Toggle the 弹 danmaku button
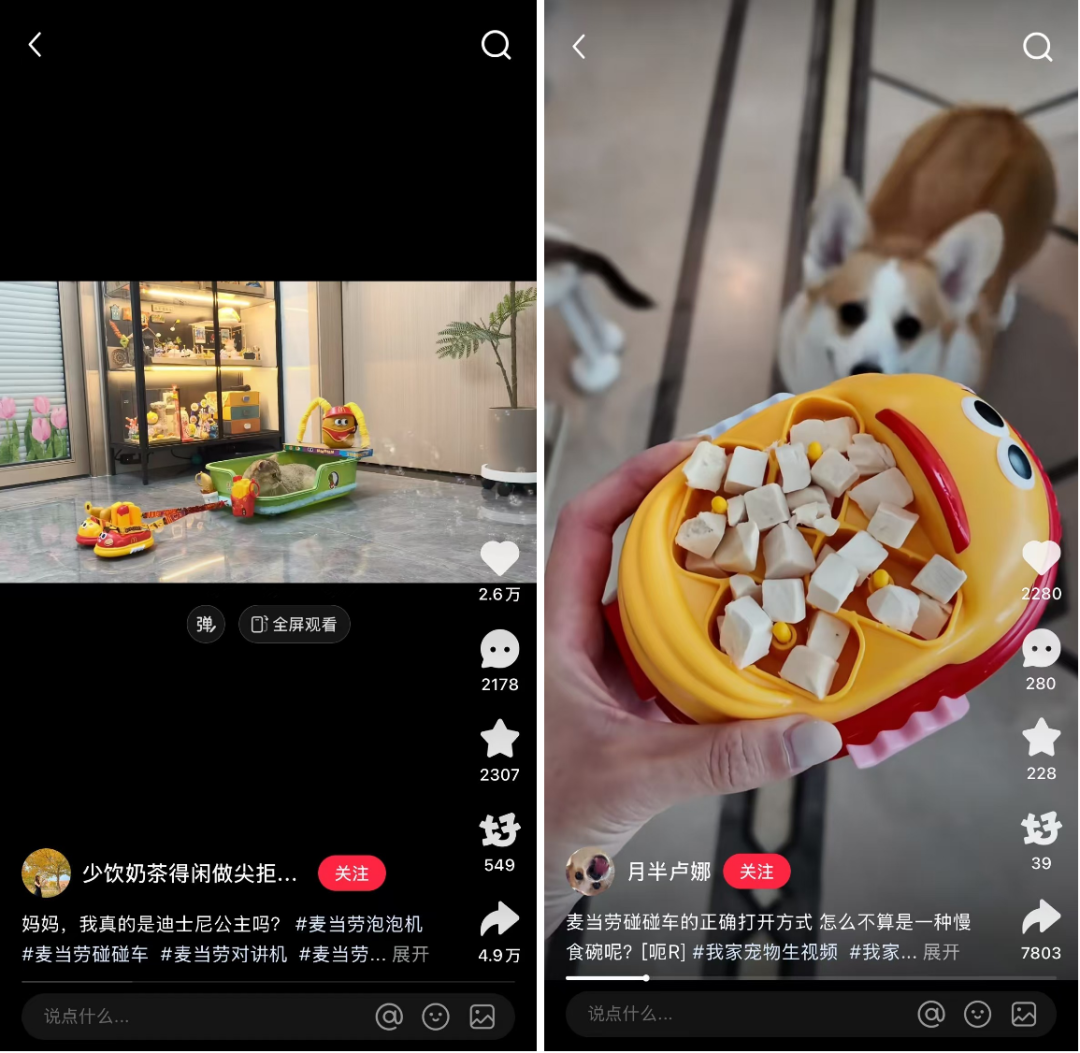This screenshot has height=1053, width=1080. pyautogui.click(x=206, y=624)
